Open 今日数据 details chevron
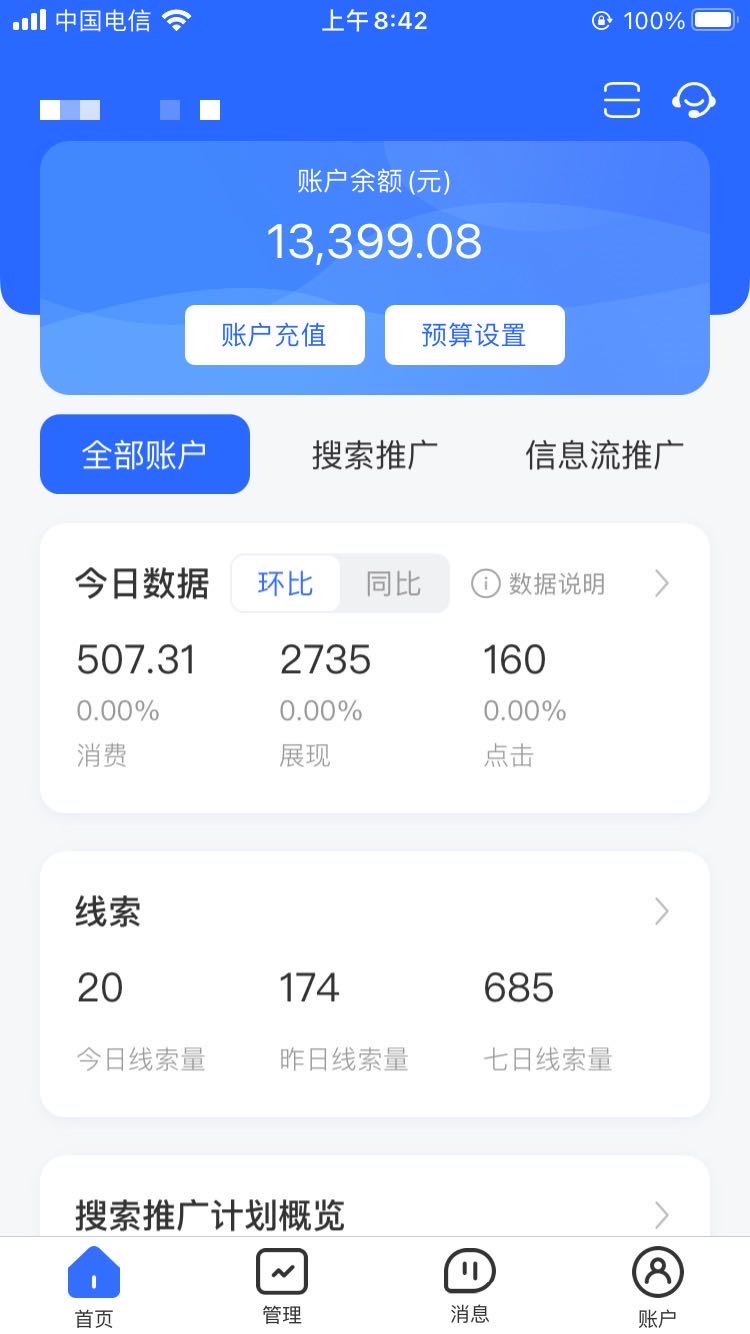The height and width of the screenshot is (1334, 750). point(661,583)
